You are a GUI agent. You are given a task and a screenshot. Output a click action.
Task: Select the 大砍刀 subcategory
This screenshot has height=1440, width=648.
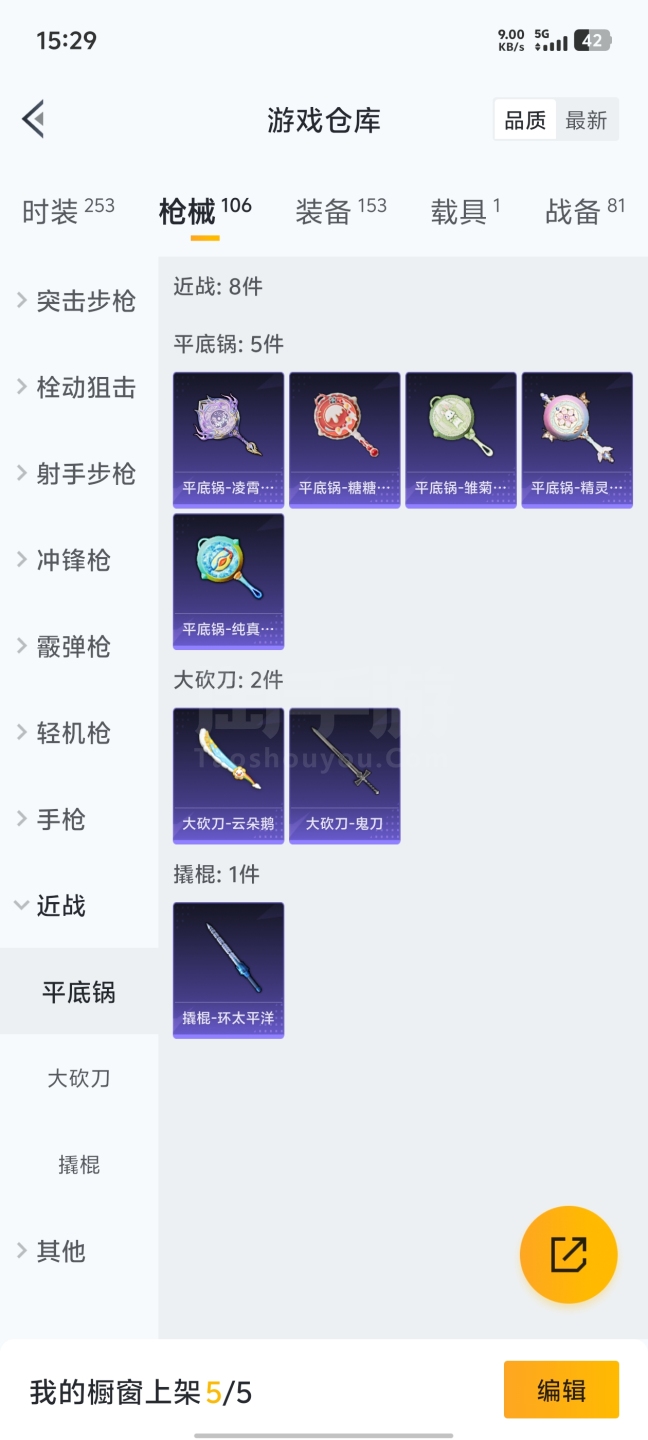pos(79,1078)
